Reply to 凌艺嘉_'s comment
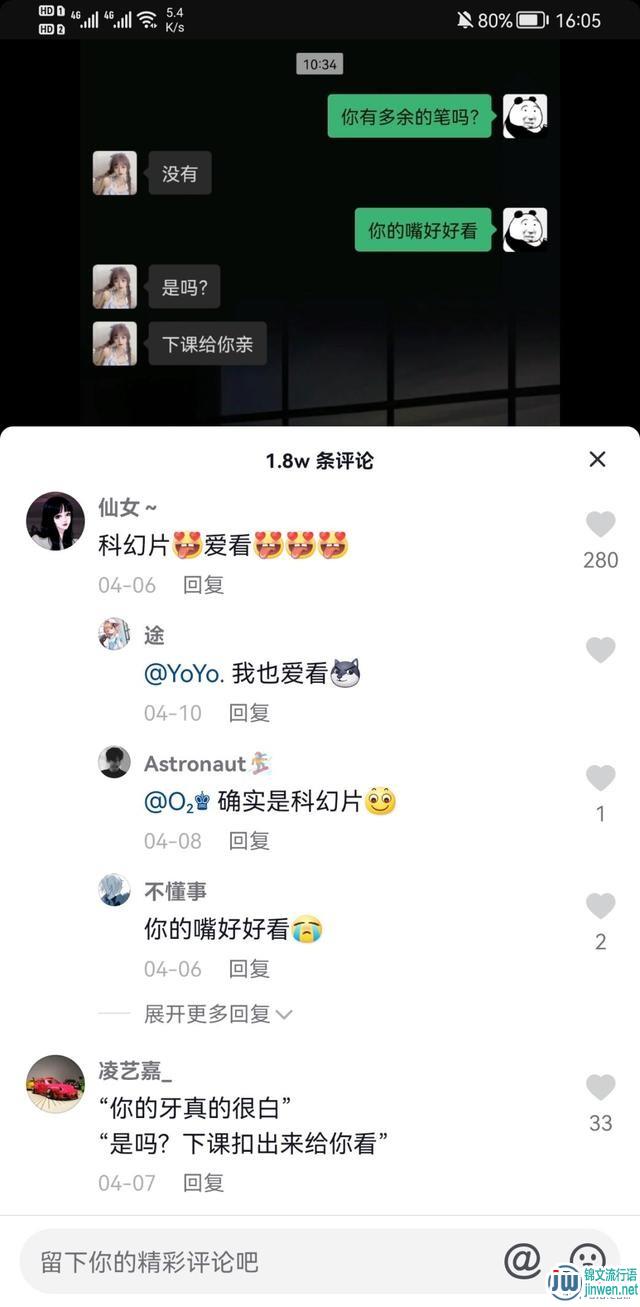The width and height of the screenshot is (640, 1307). pyautogui.click(x=203, y=1183)
